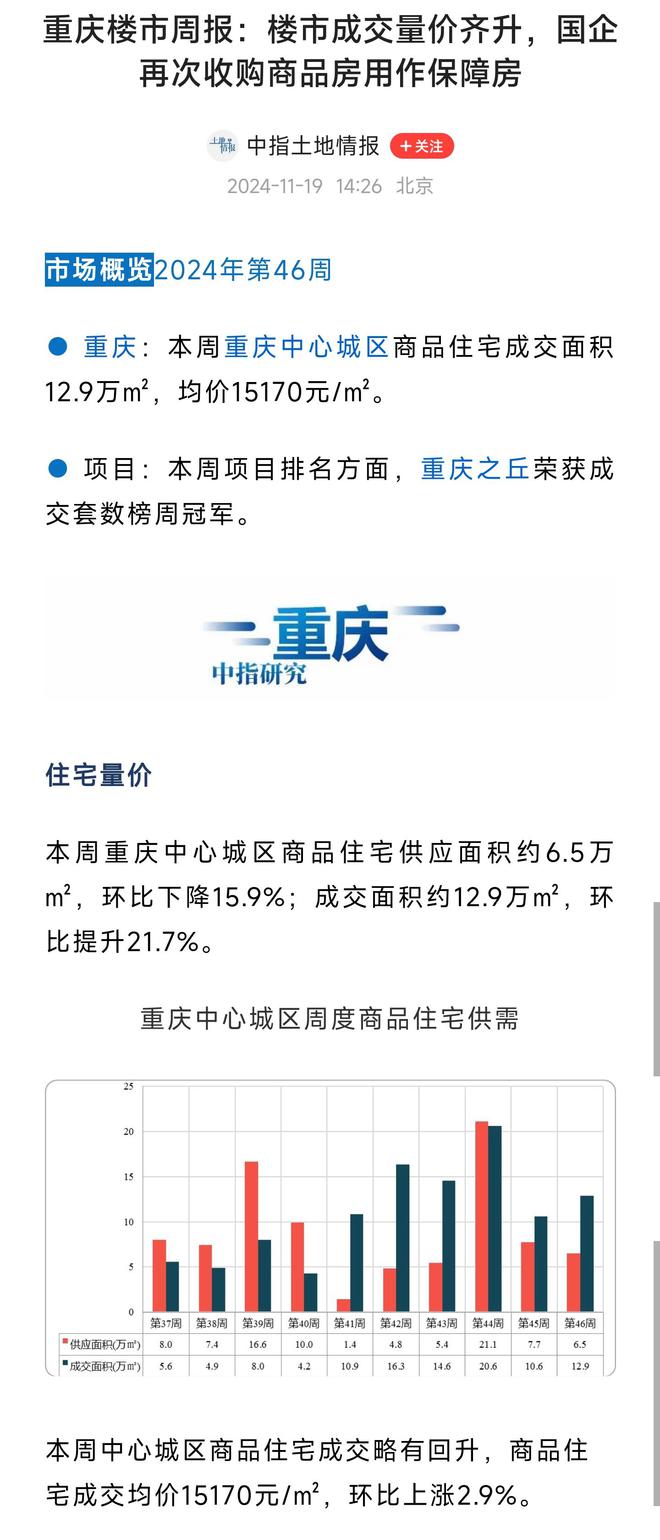Open the 重庆之丘 project link
660x1540 pixels.
tap(474, 468)
